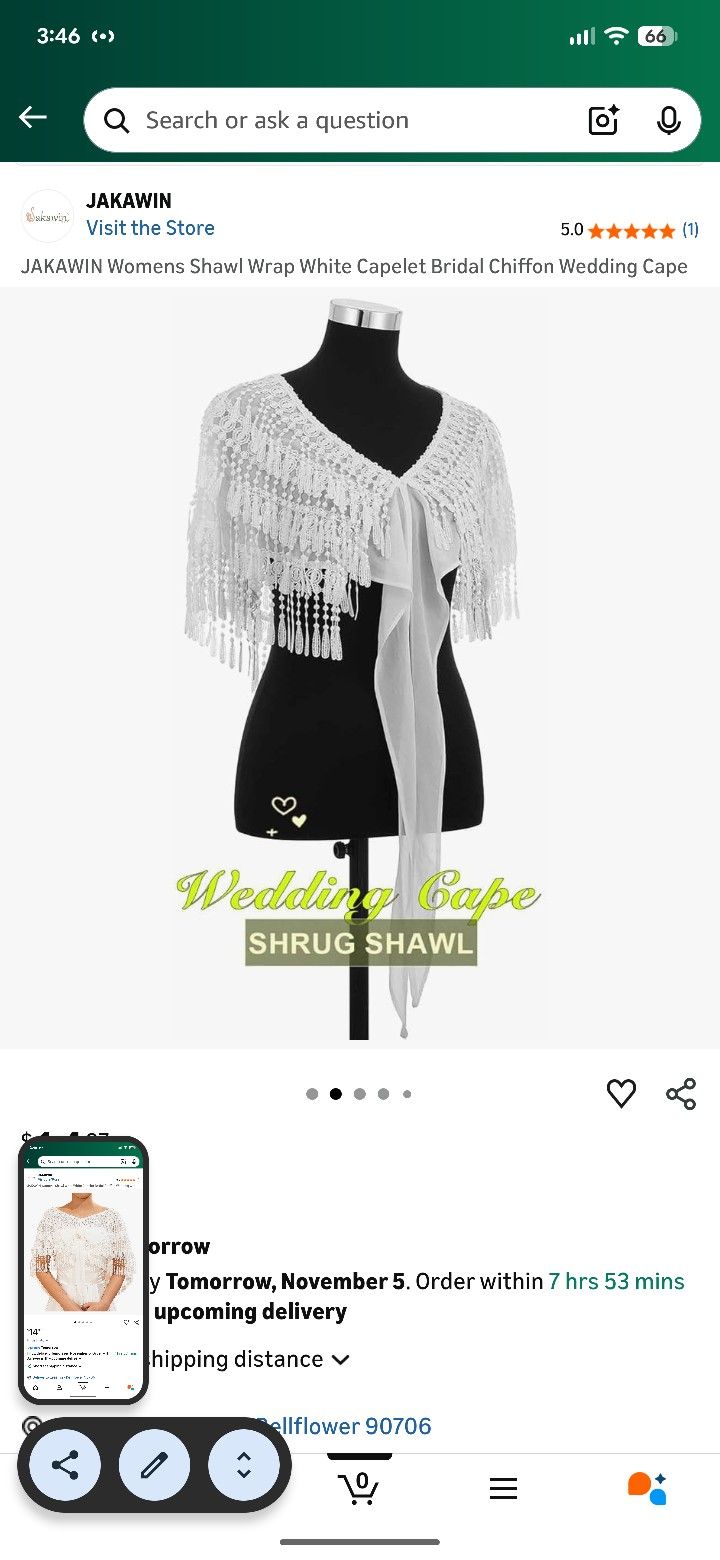Select the second image carousel dot
Image resolution: width=720 pixels, height=1560 pixels.
tap(335, 1094)
